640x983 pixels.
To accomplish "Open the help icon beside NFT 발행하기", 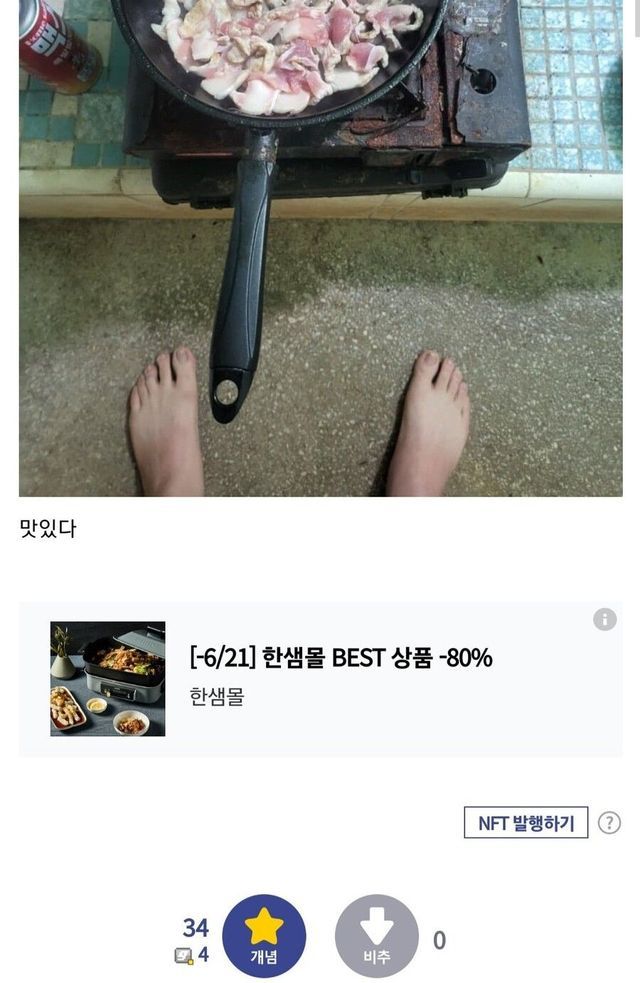I will (x=609, y=823).
